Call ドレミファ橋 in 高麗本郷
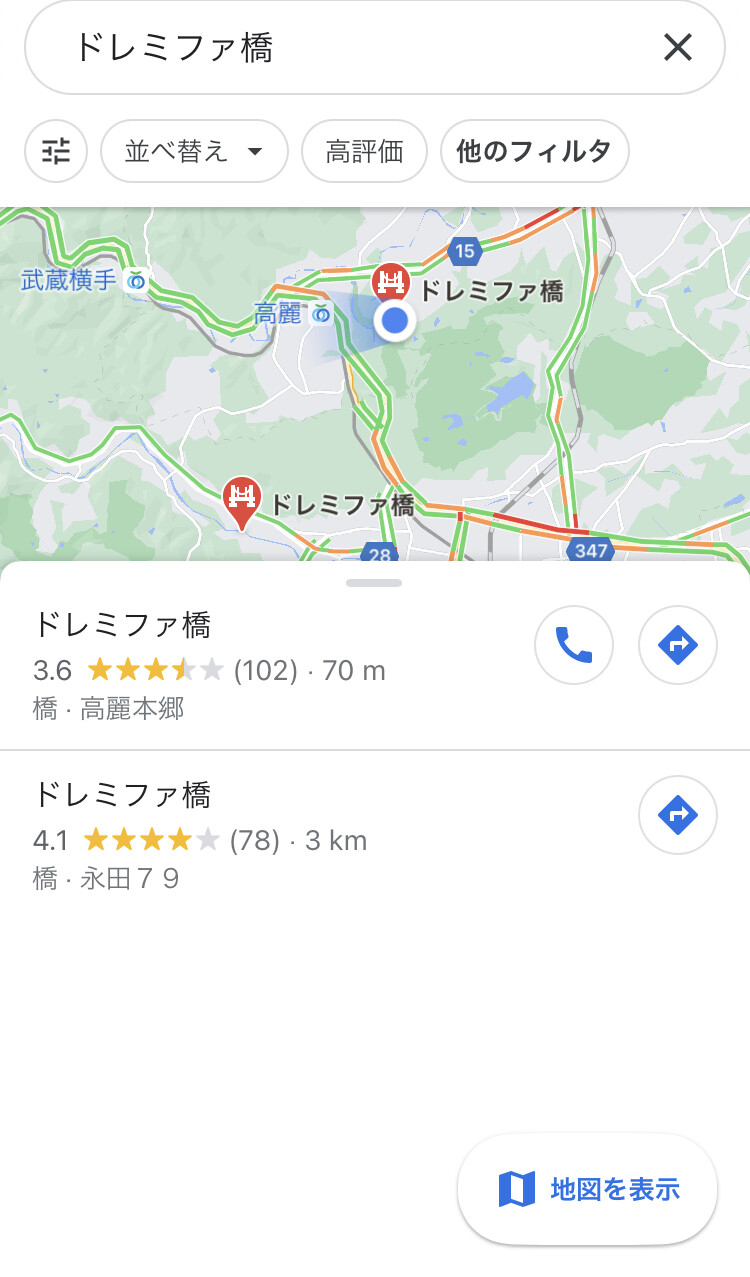This screenshot has width=750, height=1277. (574, 645)
